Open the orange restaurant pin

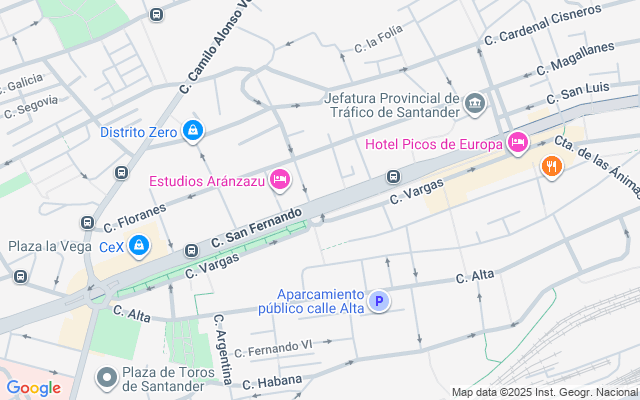click(550, 167)
